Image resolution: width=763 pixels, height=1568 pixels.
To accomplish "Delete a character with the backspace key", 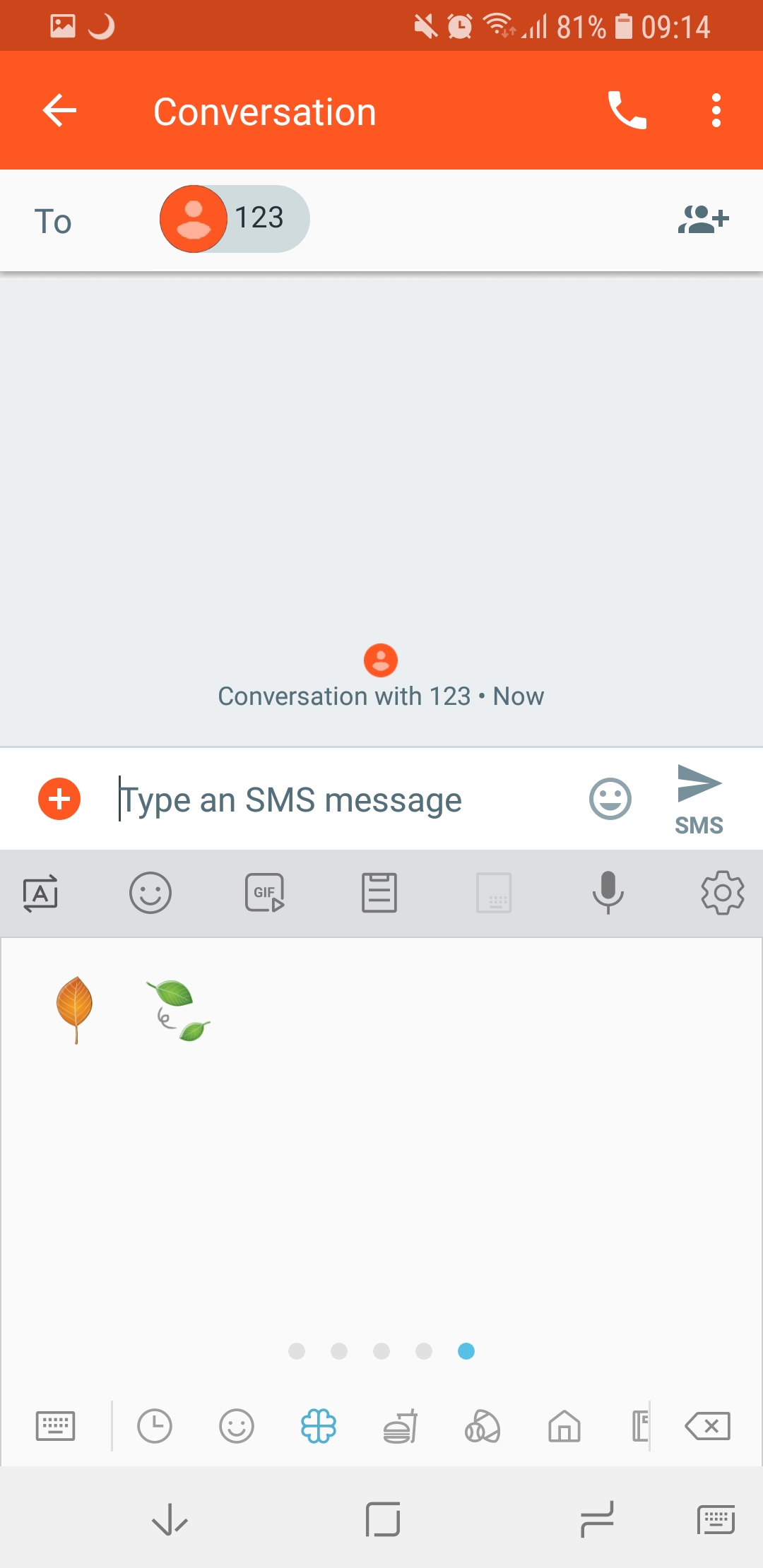I will [708, 1425].
